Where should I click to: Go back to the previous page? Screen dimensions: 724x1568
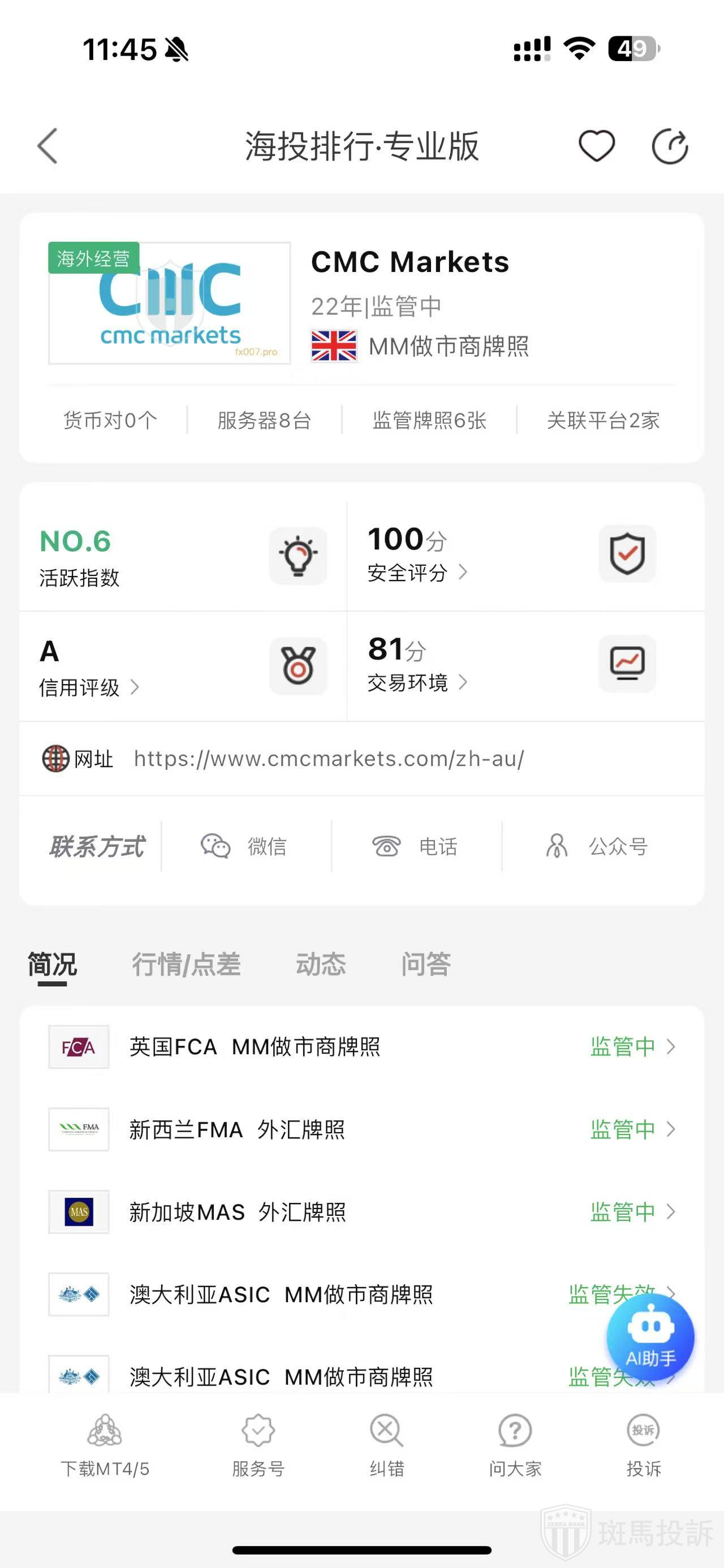tap(48, 146)
